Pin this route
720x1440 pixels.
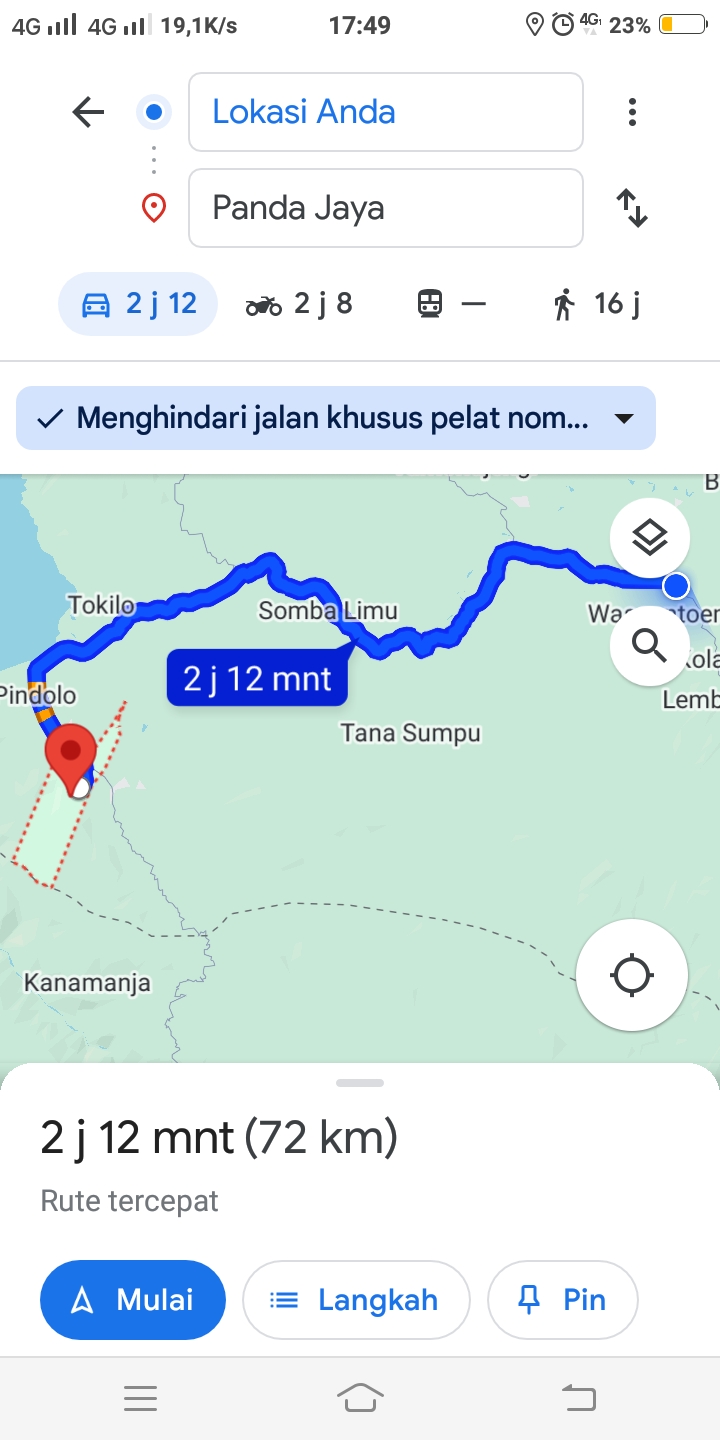pyautogui.click(x=562, y=1300)
